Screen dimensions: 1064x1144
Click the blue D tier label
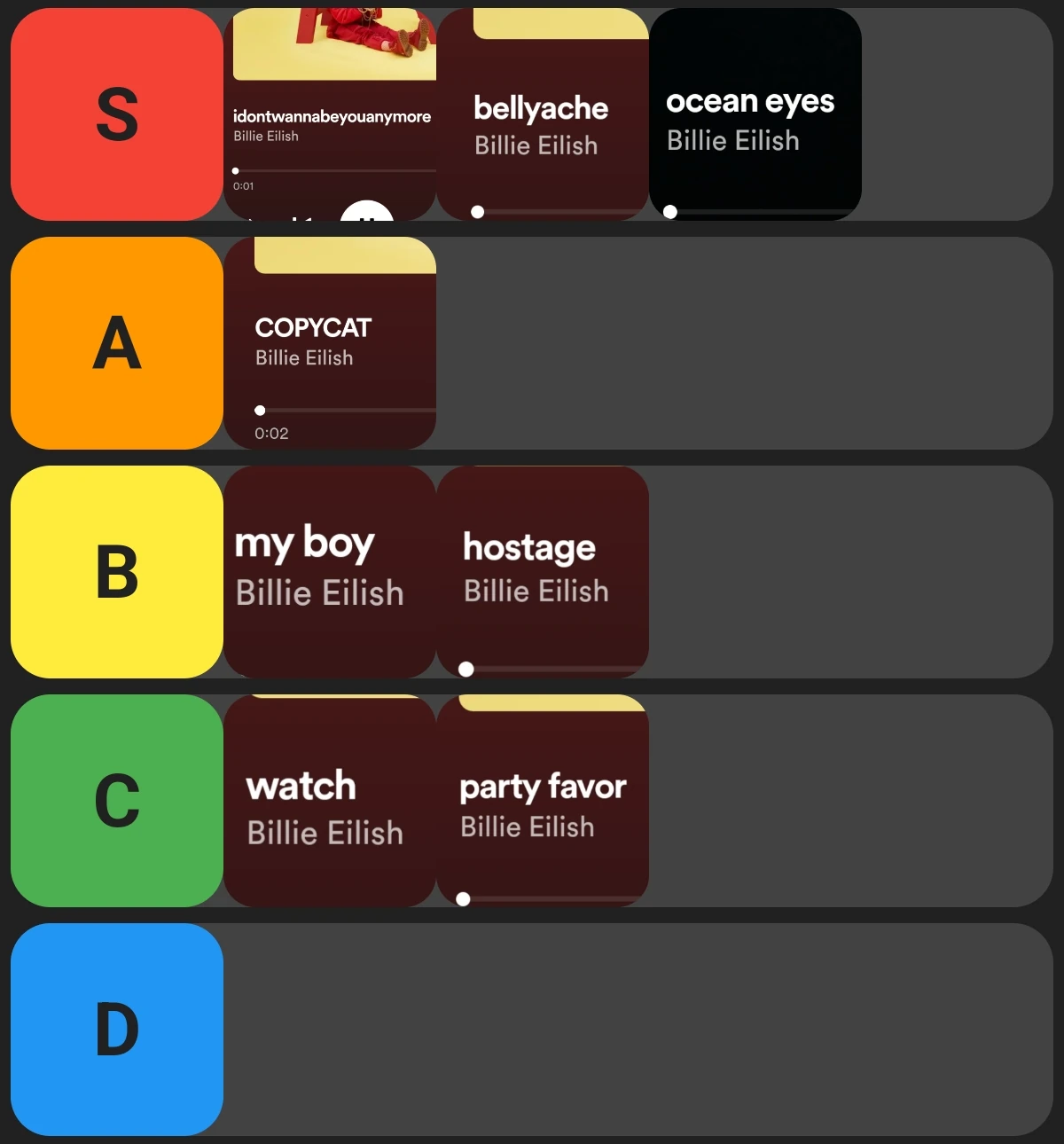click(116, 1029)
